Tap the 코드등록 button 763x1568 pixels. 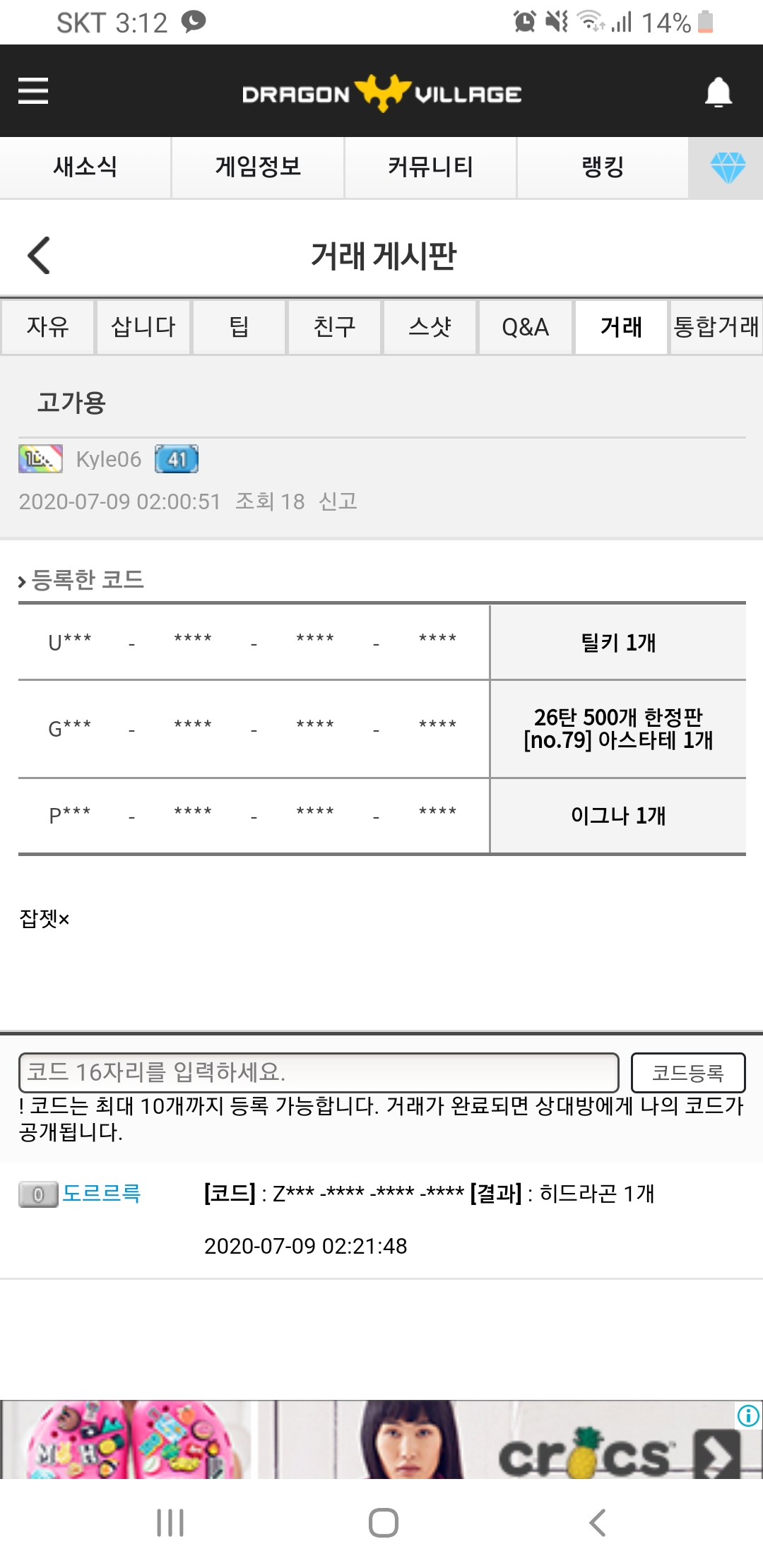tap(688, 1073)
